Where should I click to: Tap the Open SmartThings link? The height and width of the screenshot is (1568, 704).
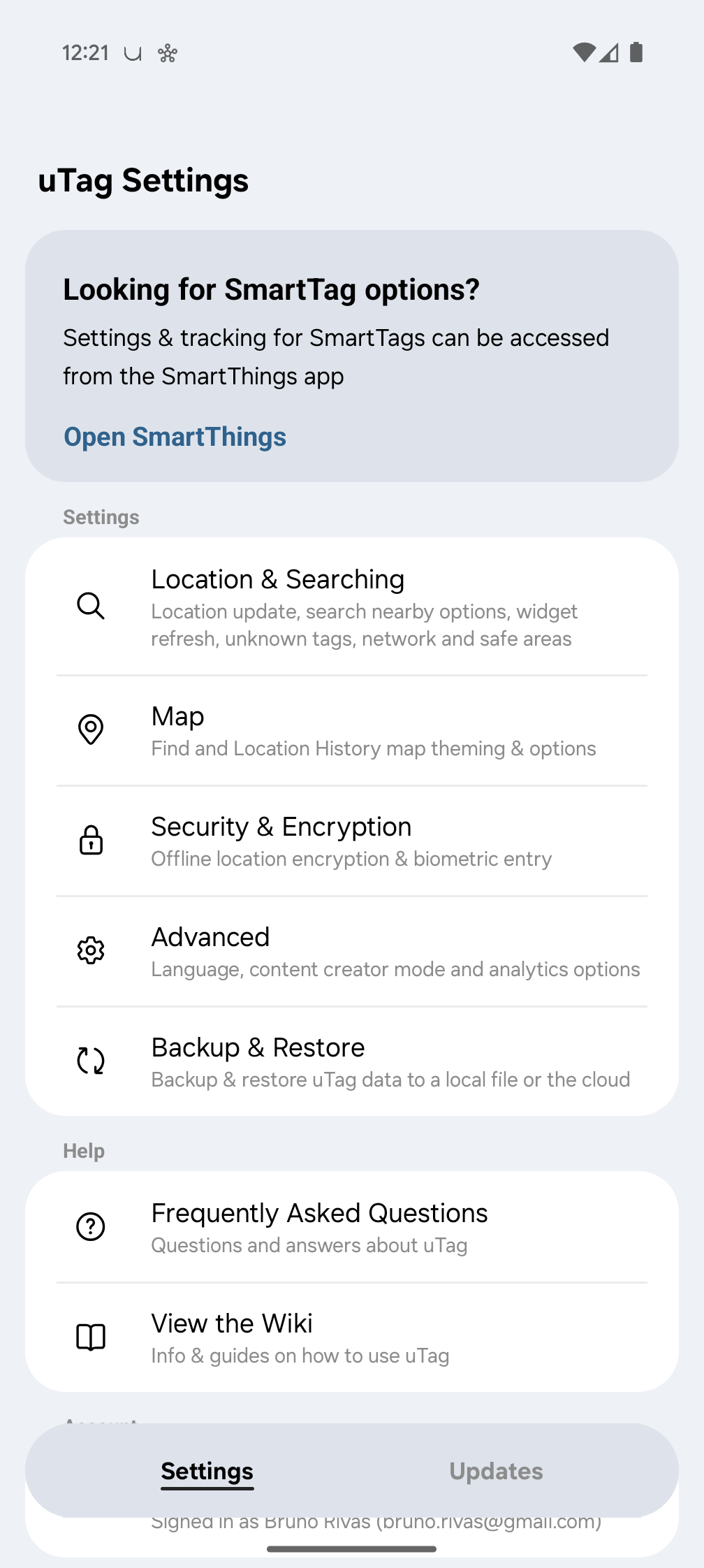(175, 437)
